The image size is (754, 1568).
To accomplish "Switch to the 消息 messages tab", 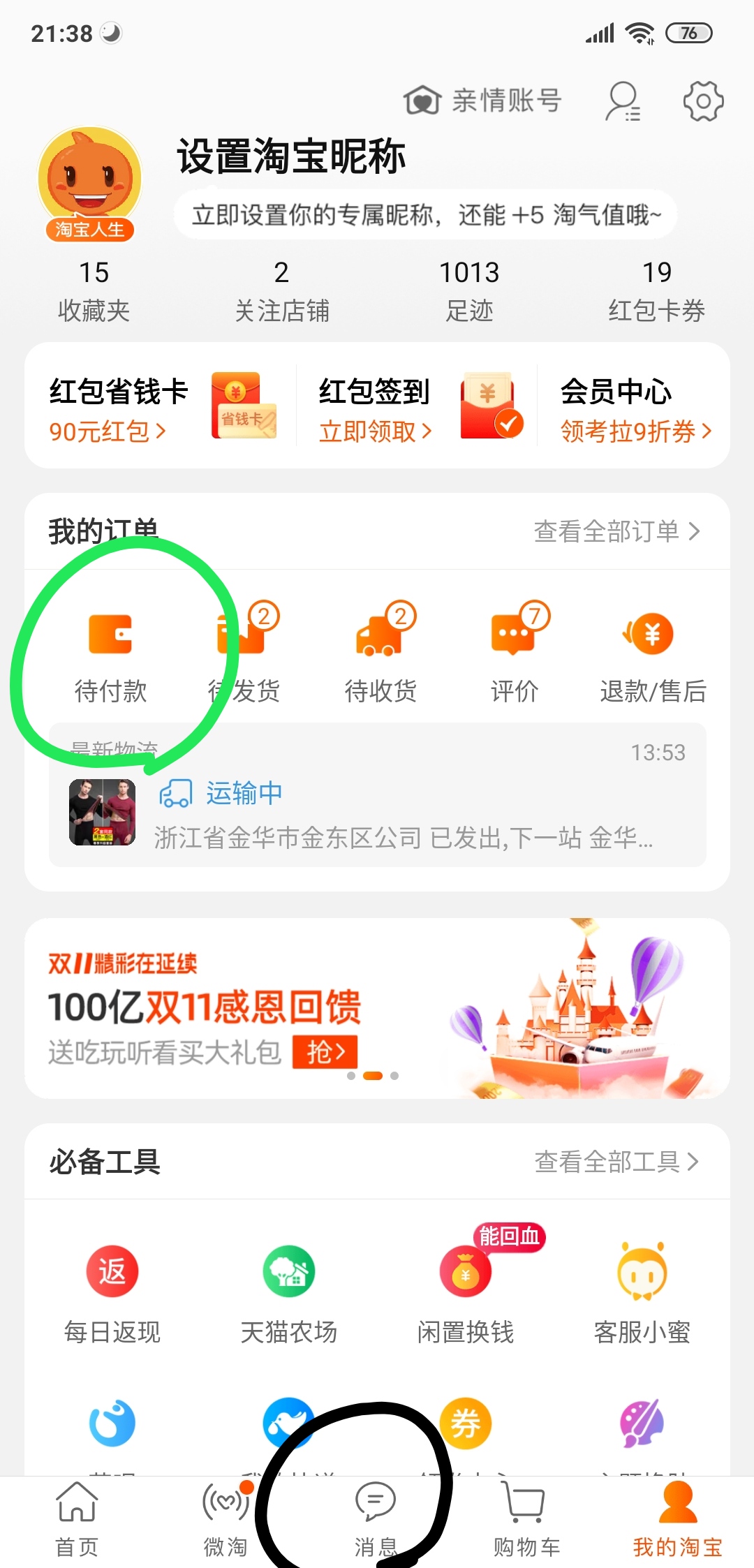I will 376,1519.
